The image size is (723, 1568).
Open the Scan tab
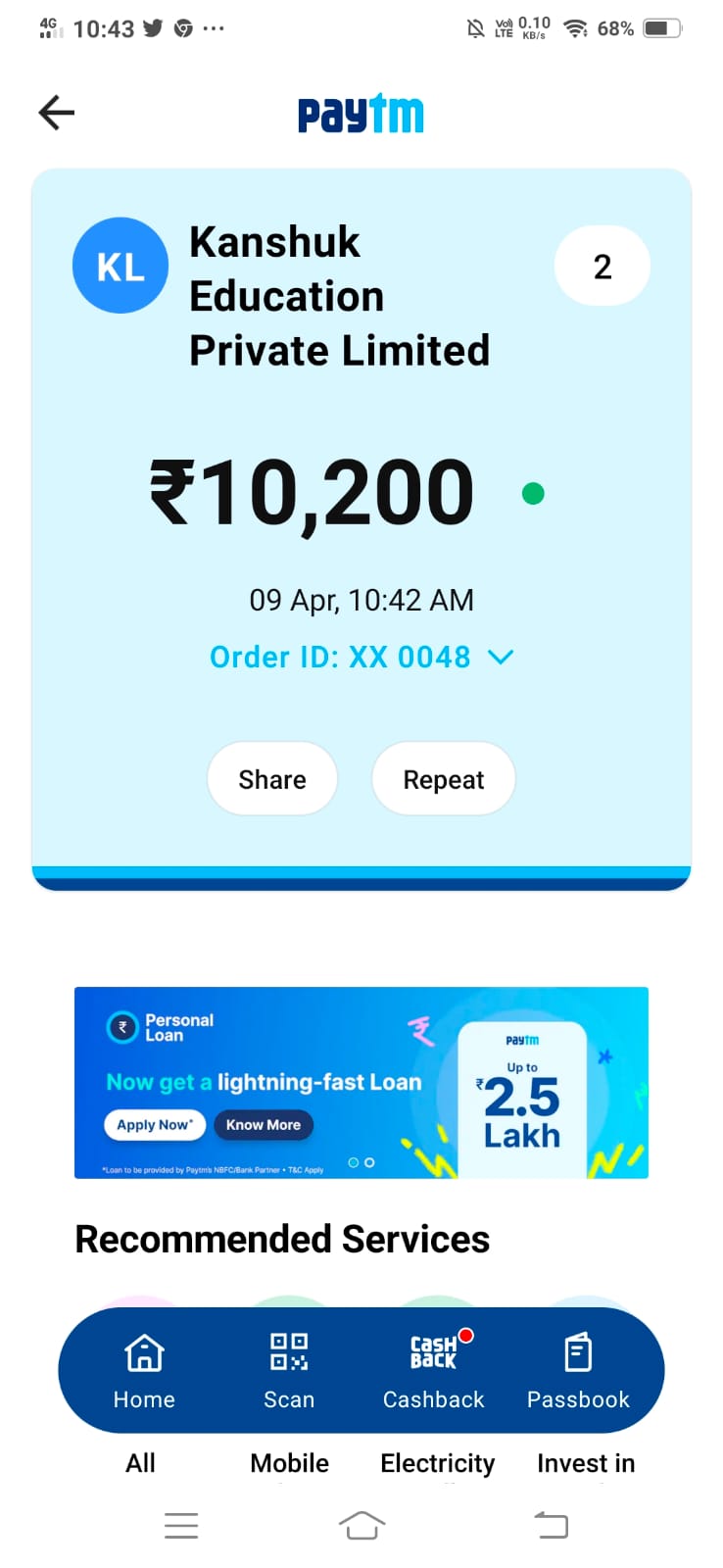(x=289, y=1370)
